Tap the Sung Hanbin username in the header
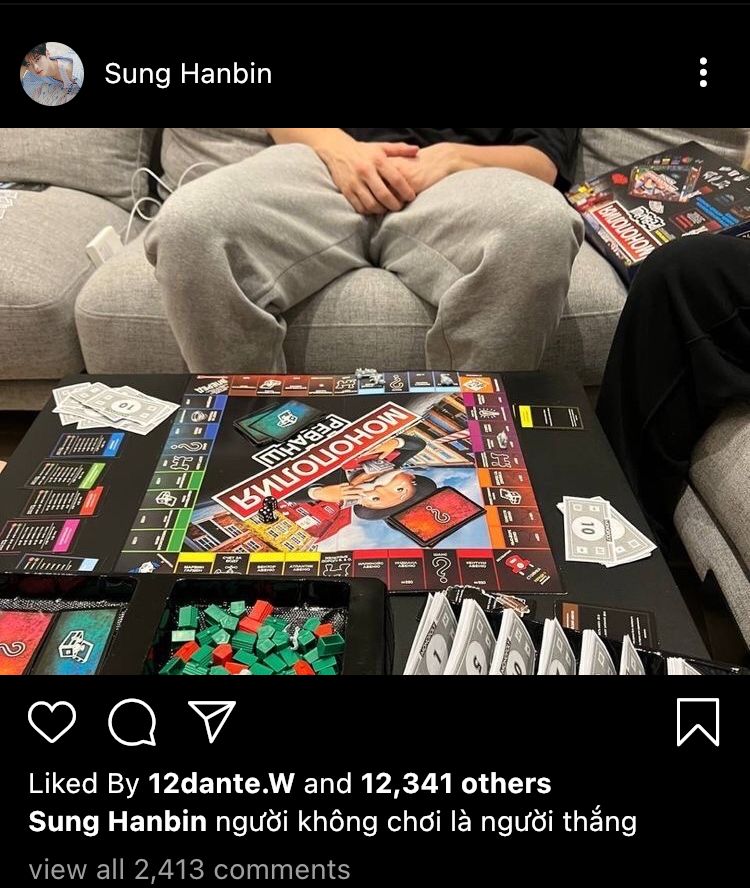Screen dimensions: 750x888 tap(188, 74)
